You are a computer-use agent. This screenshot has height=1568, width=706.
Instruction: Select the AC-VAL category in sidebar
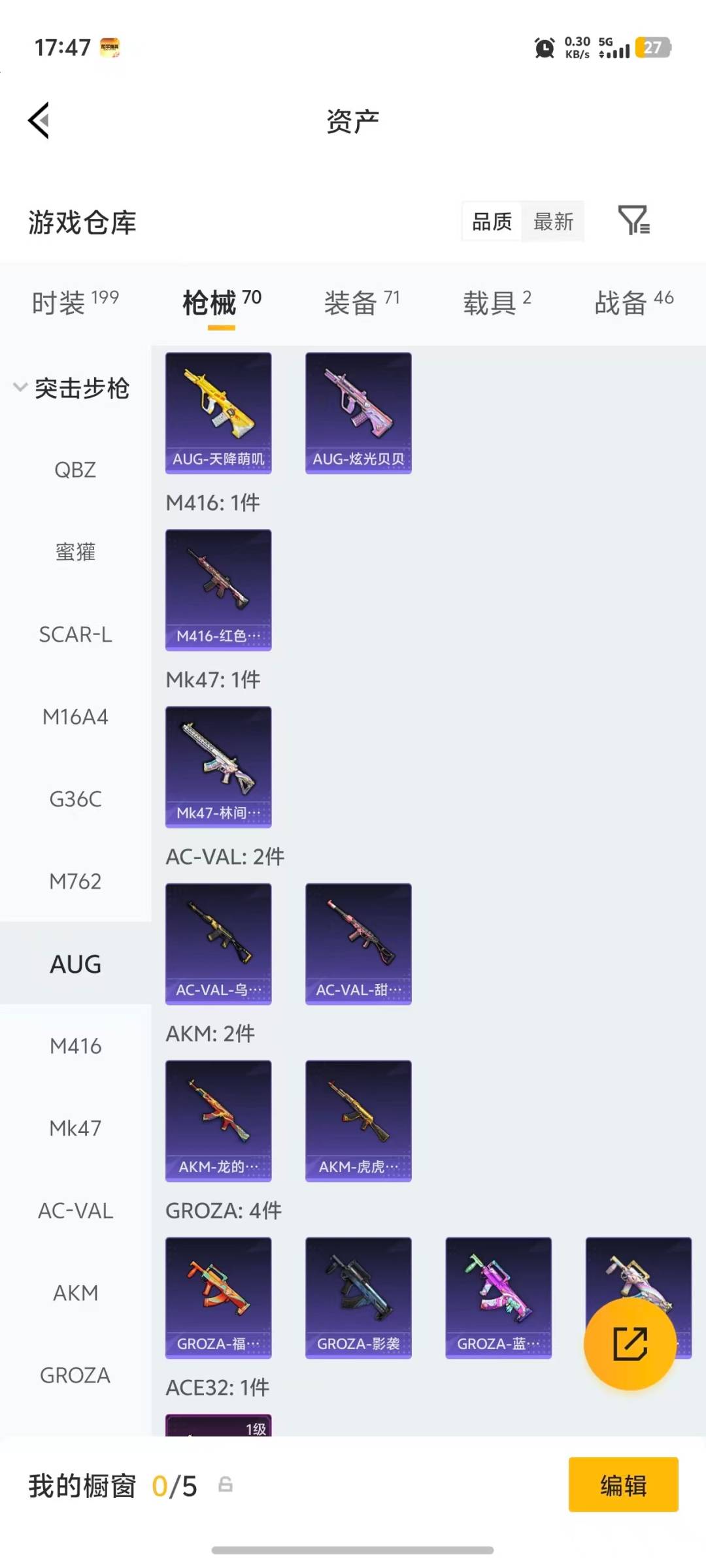coord(75,1211)
